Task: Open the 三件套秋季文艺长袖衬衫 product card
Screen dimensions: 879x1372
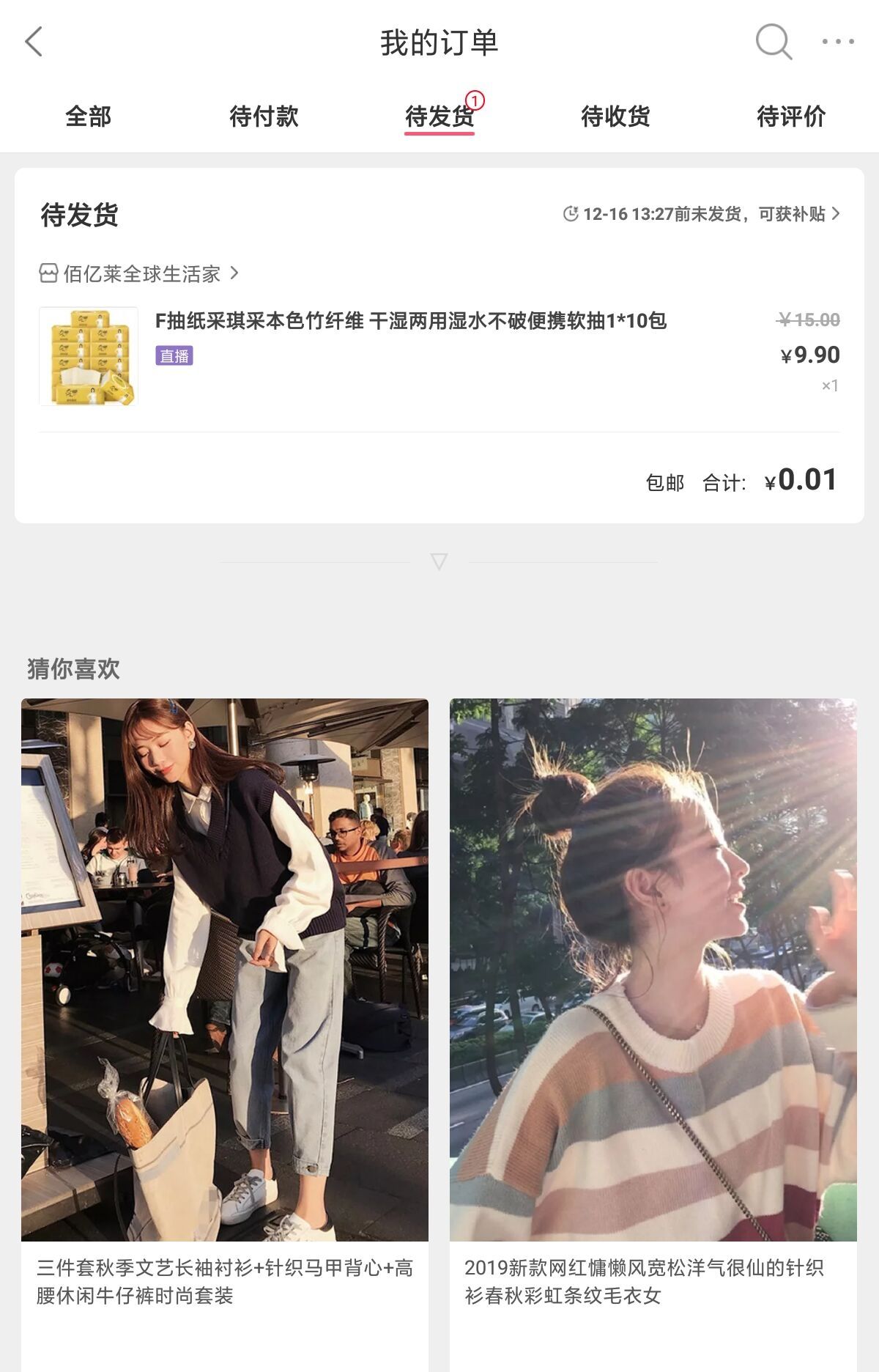Action: click(x=225, y=1026)
